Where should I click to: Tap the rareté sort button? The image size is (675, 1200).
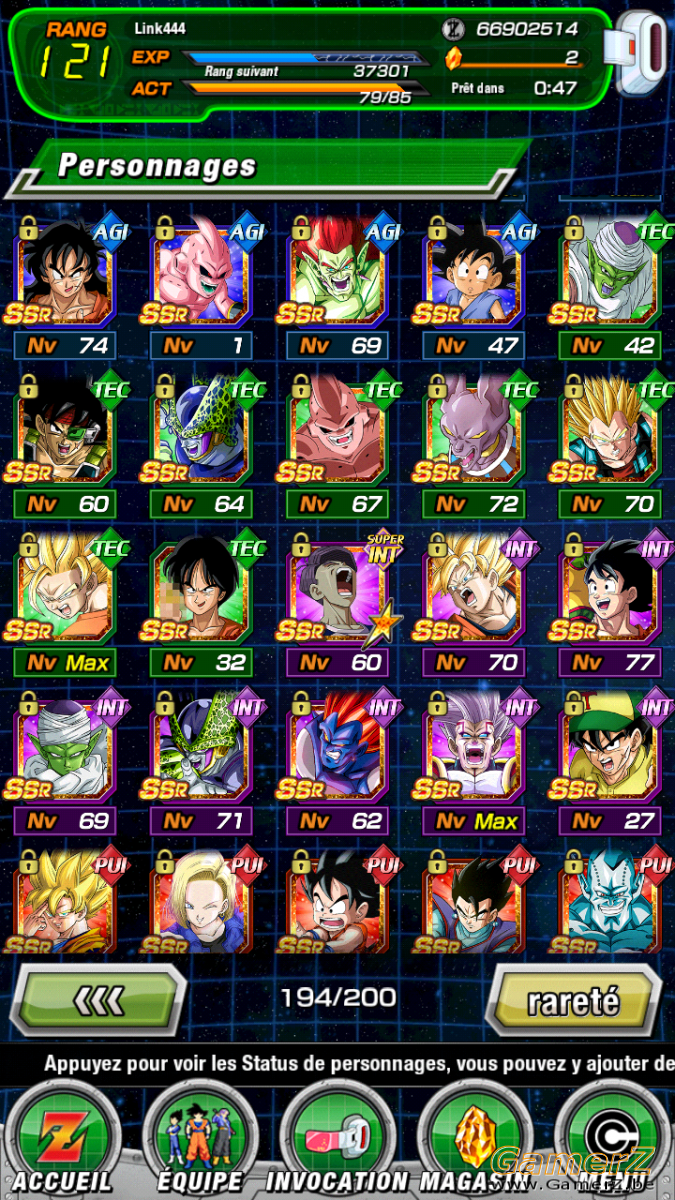pyautogui.click(x=572, y=1000)
